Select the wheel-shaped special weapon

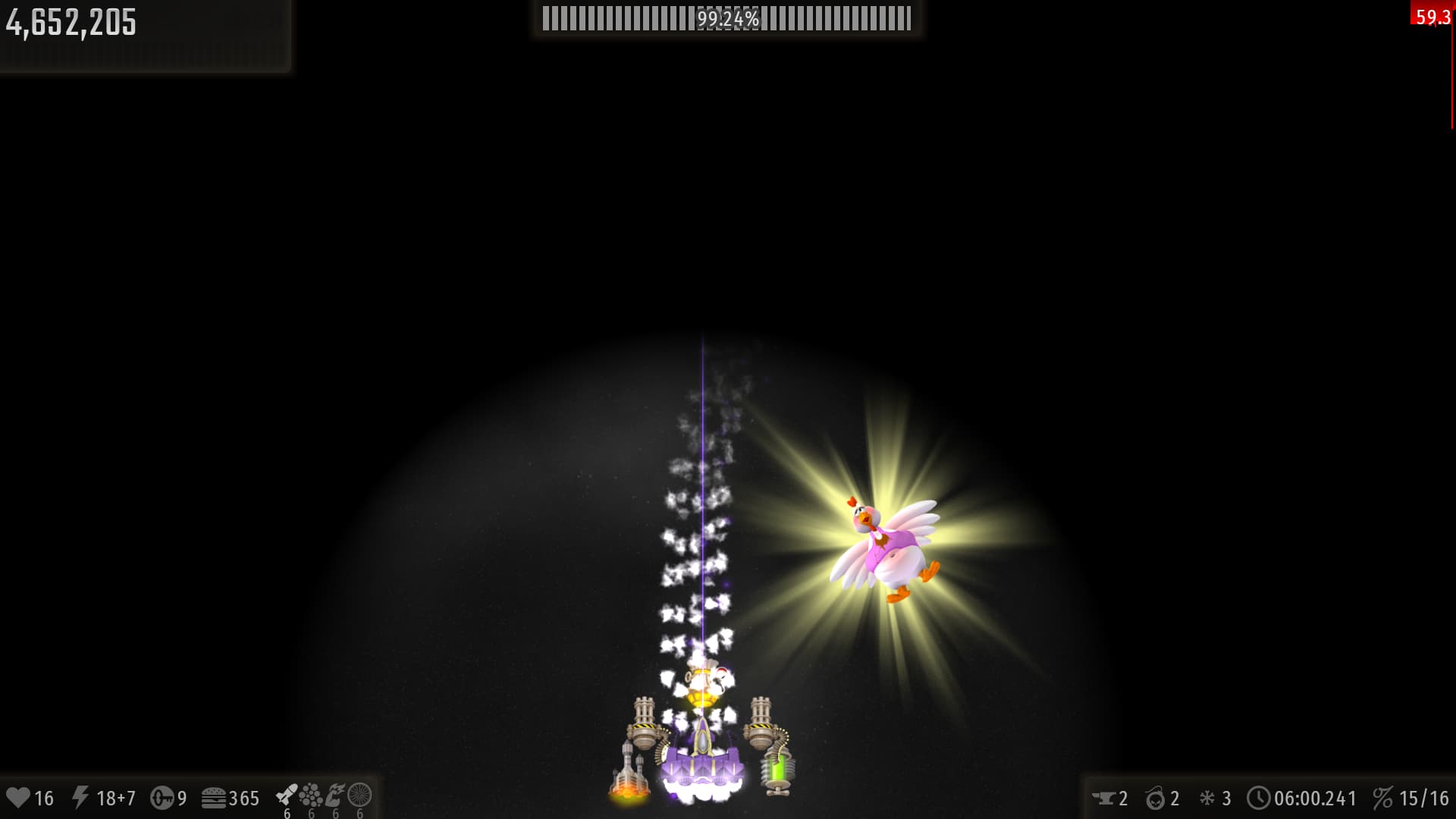pyautogui.click(x=359, y=795)
